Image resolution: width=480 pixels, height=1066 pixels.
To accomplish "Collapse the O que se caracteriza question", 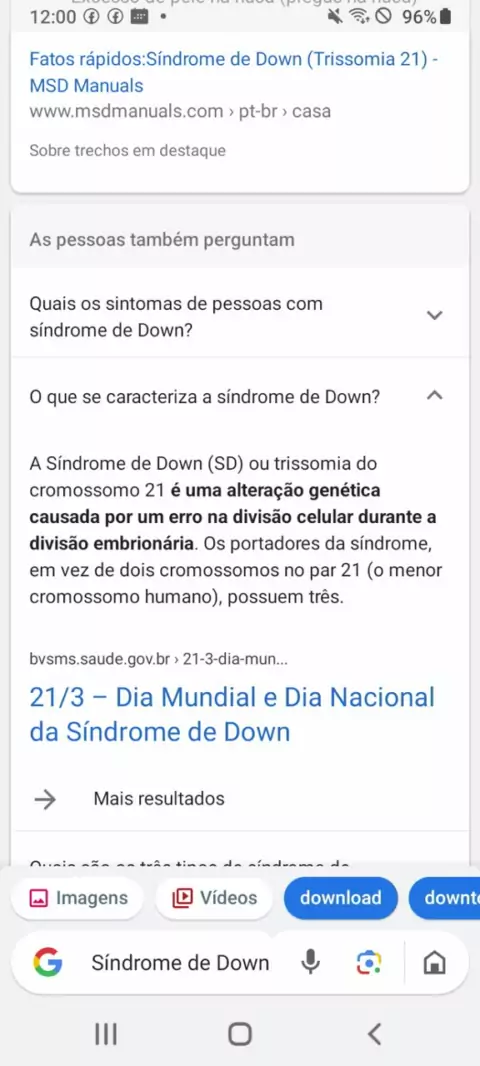I will 239,396.
